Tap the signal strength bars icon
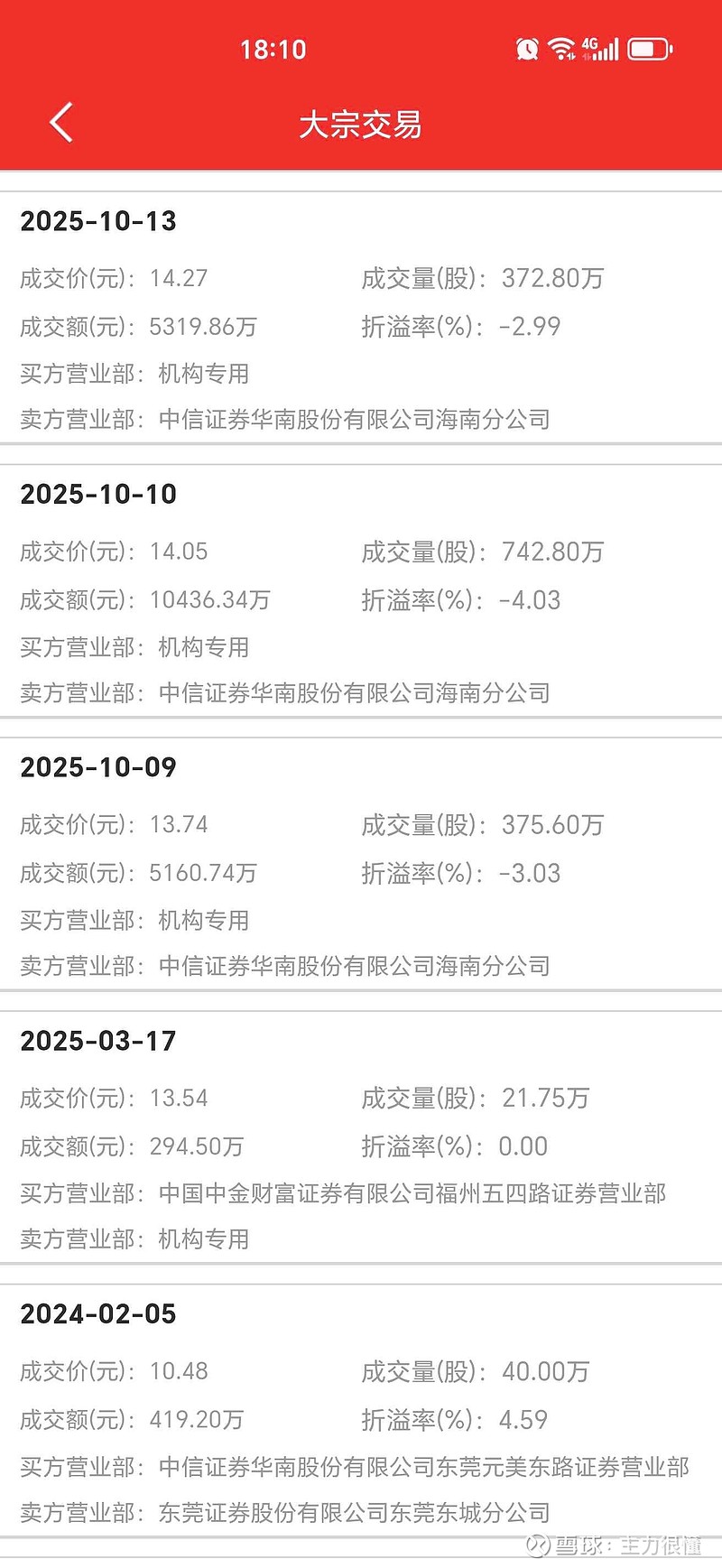The width and height of the screenshot is (722, 1568). tap(606, 51)
